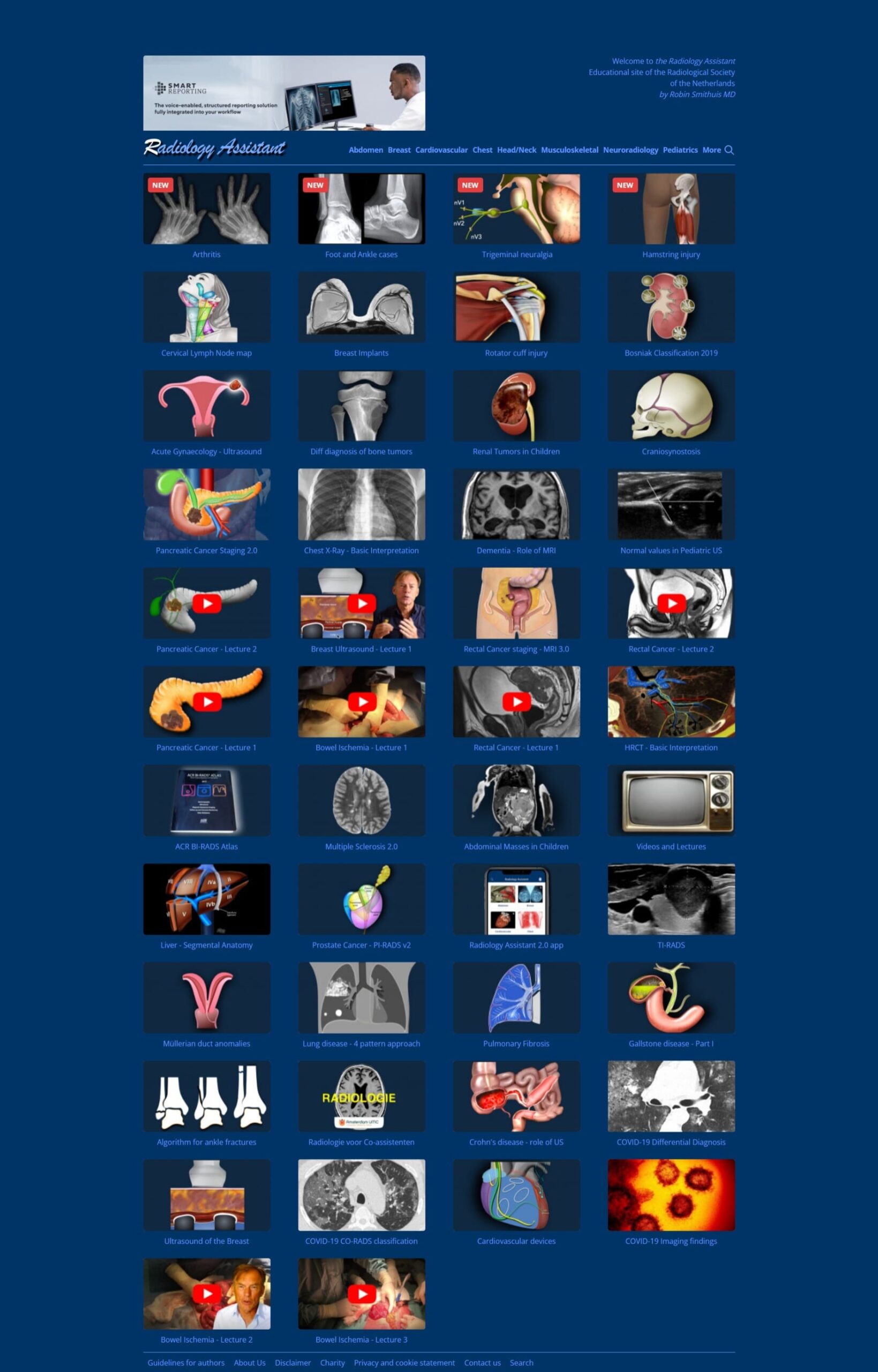Screen dimensions: 878x1372
Task: Open Guidelines for authors
Action: pos(186,1363)
